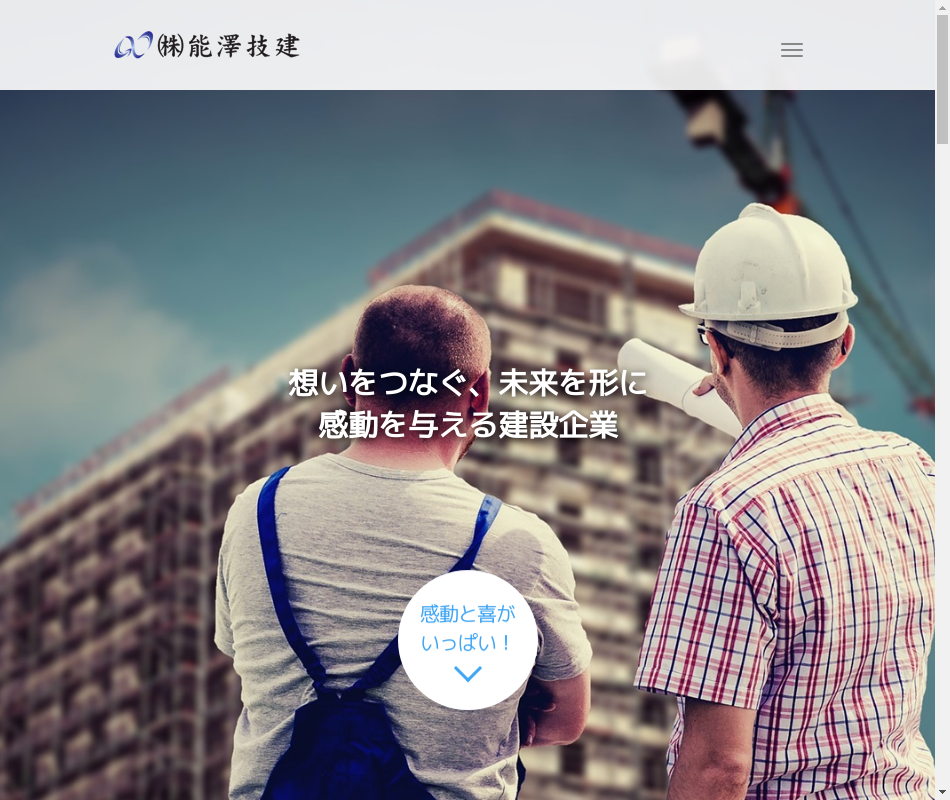This screenshot has width=950, height=800.
Task: Tap the 感動と喜がいっぱい round button
Action: pos(467,640)
